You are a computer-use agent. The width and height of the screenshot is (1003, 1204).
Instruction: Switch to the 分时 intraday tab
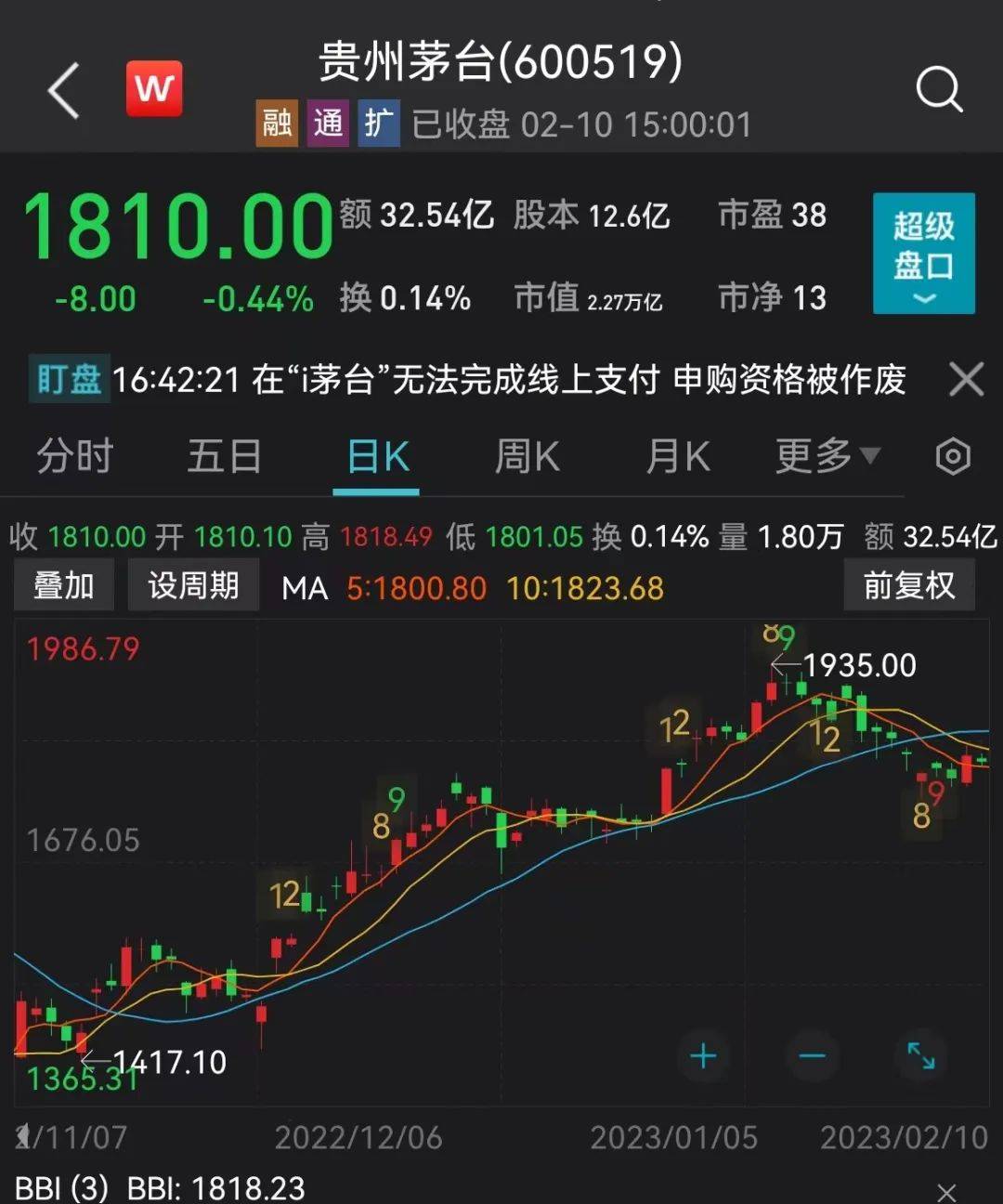pyautogui.click(x=74, y=456)
